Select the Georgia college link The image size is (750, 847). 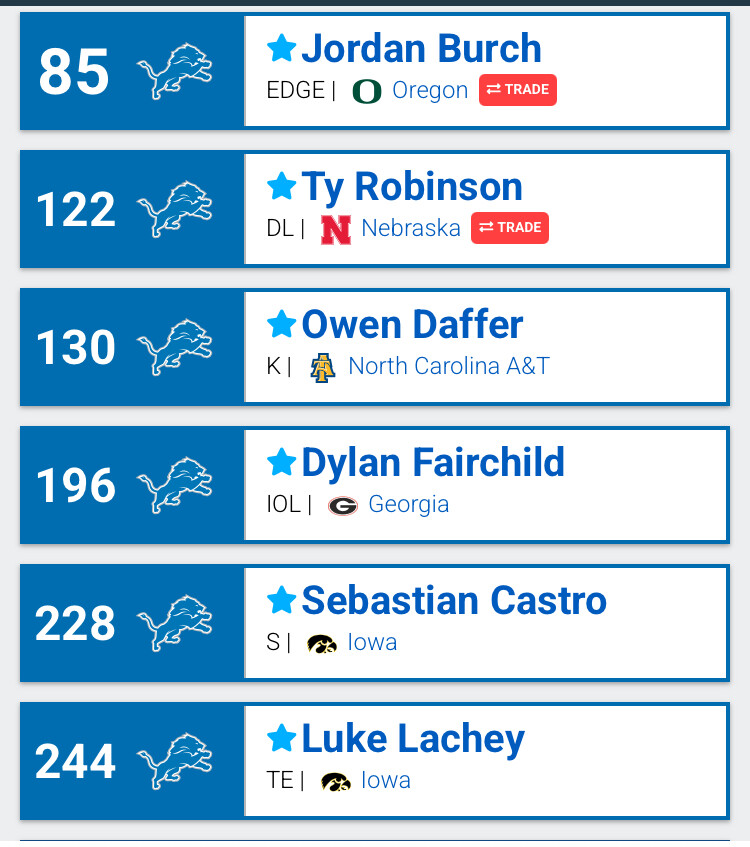click(408, 504)
